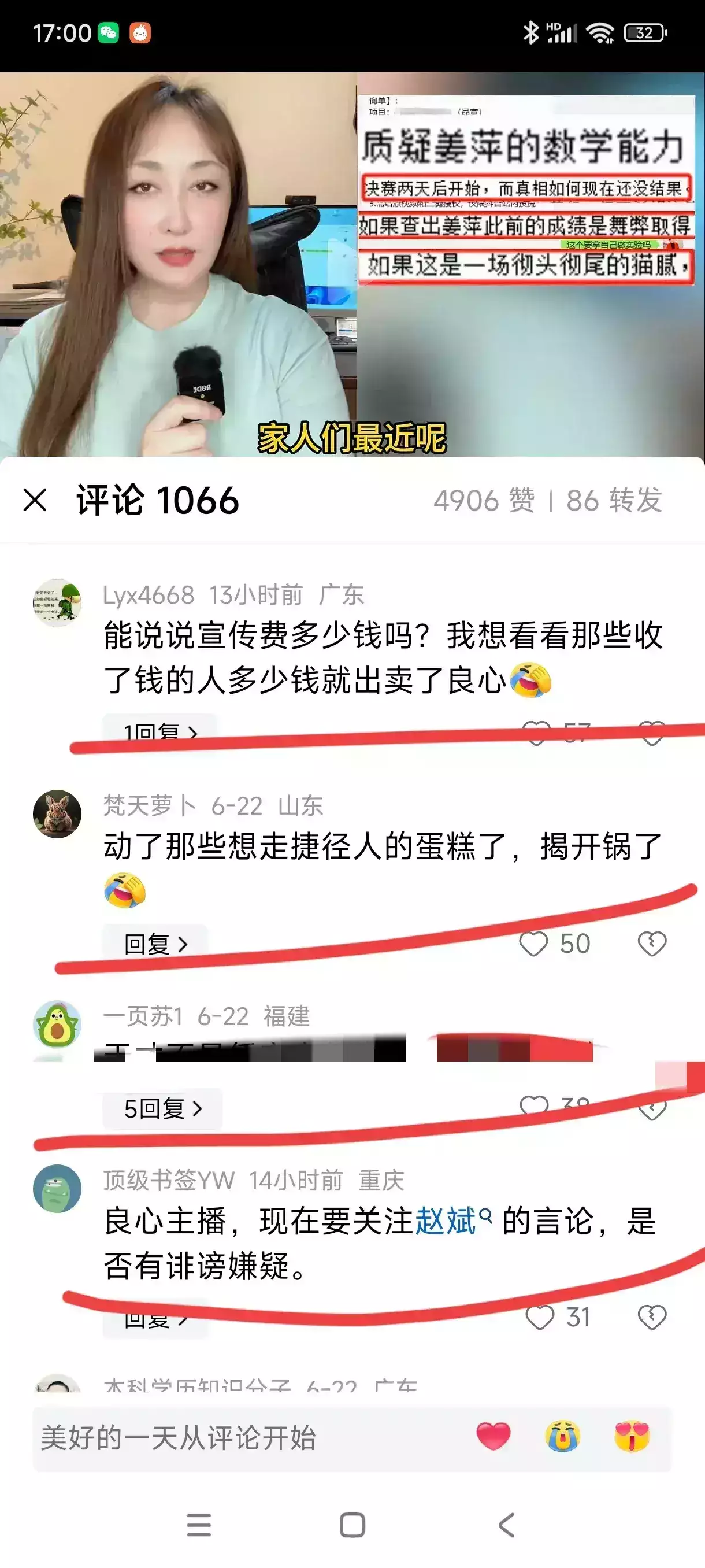Screen dimensions: 705x1568
Task: View 一页苏1's avatar profile
Action: pos(57,1025)
